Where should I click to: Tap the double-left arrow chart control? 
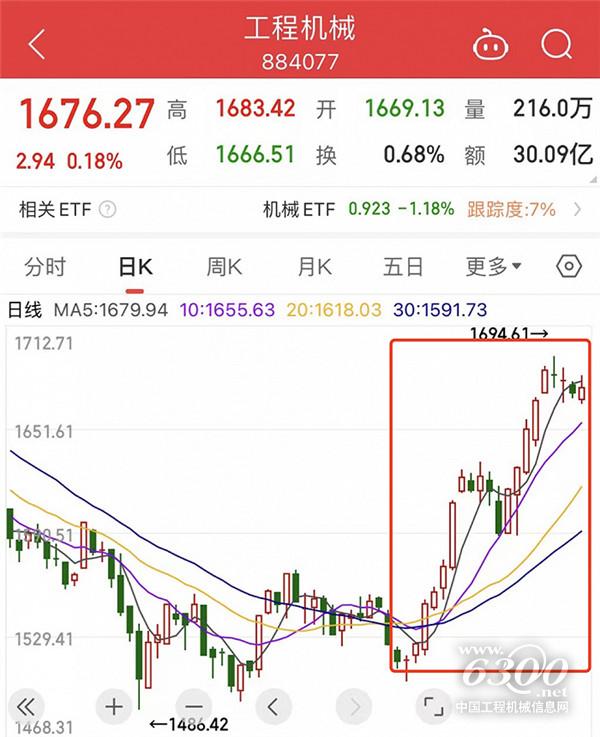point(27,705)
